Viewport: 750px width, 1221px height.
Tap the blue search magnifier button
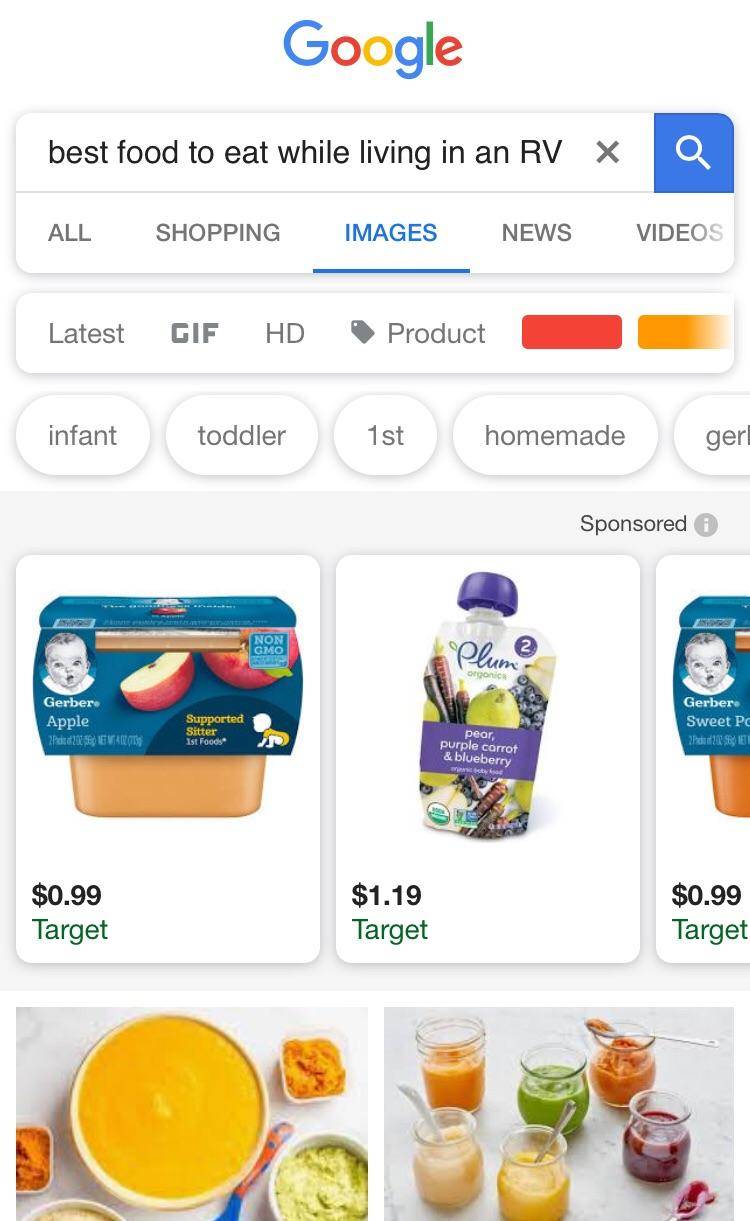pos(693,153)
